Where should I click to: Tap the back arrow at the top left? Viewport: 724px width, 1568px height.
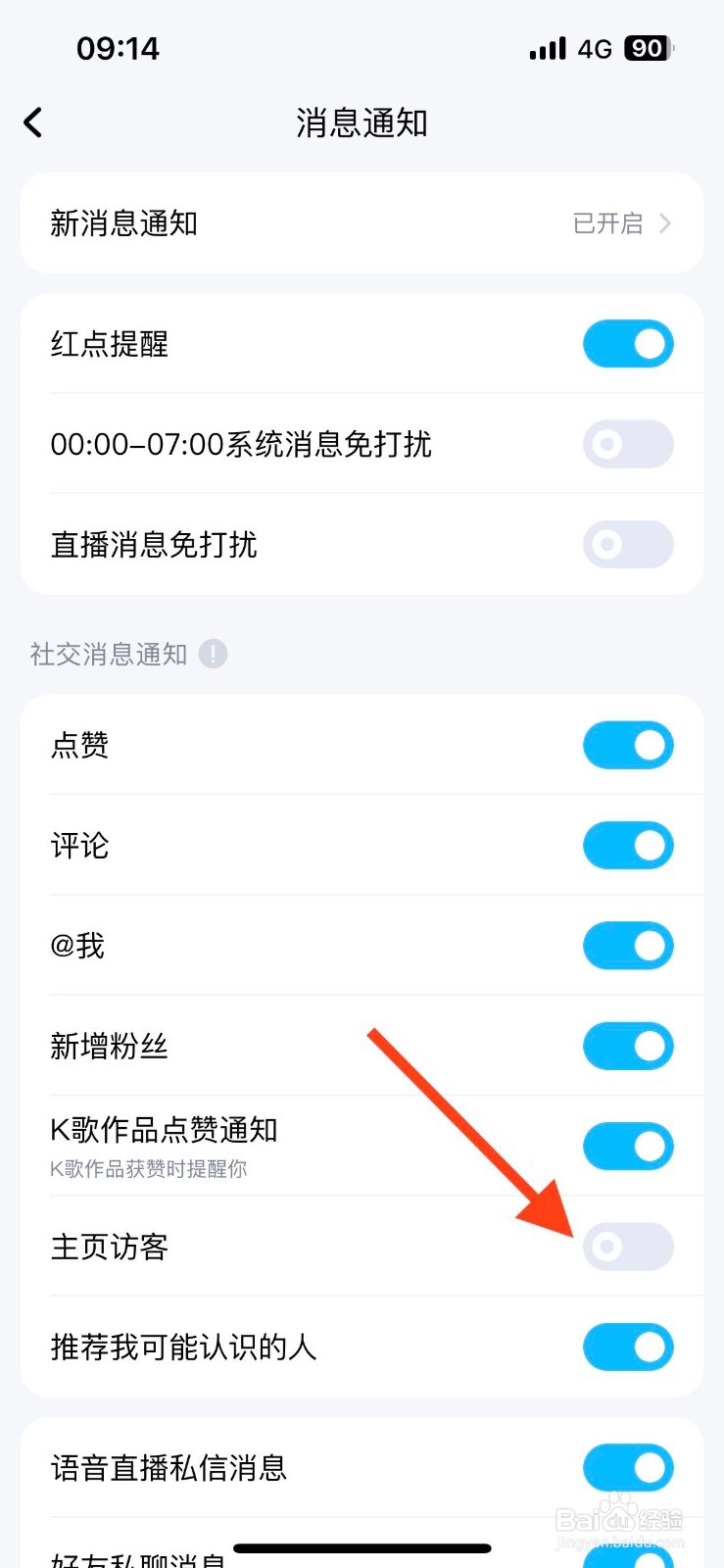tap(32, 122)
